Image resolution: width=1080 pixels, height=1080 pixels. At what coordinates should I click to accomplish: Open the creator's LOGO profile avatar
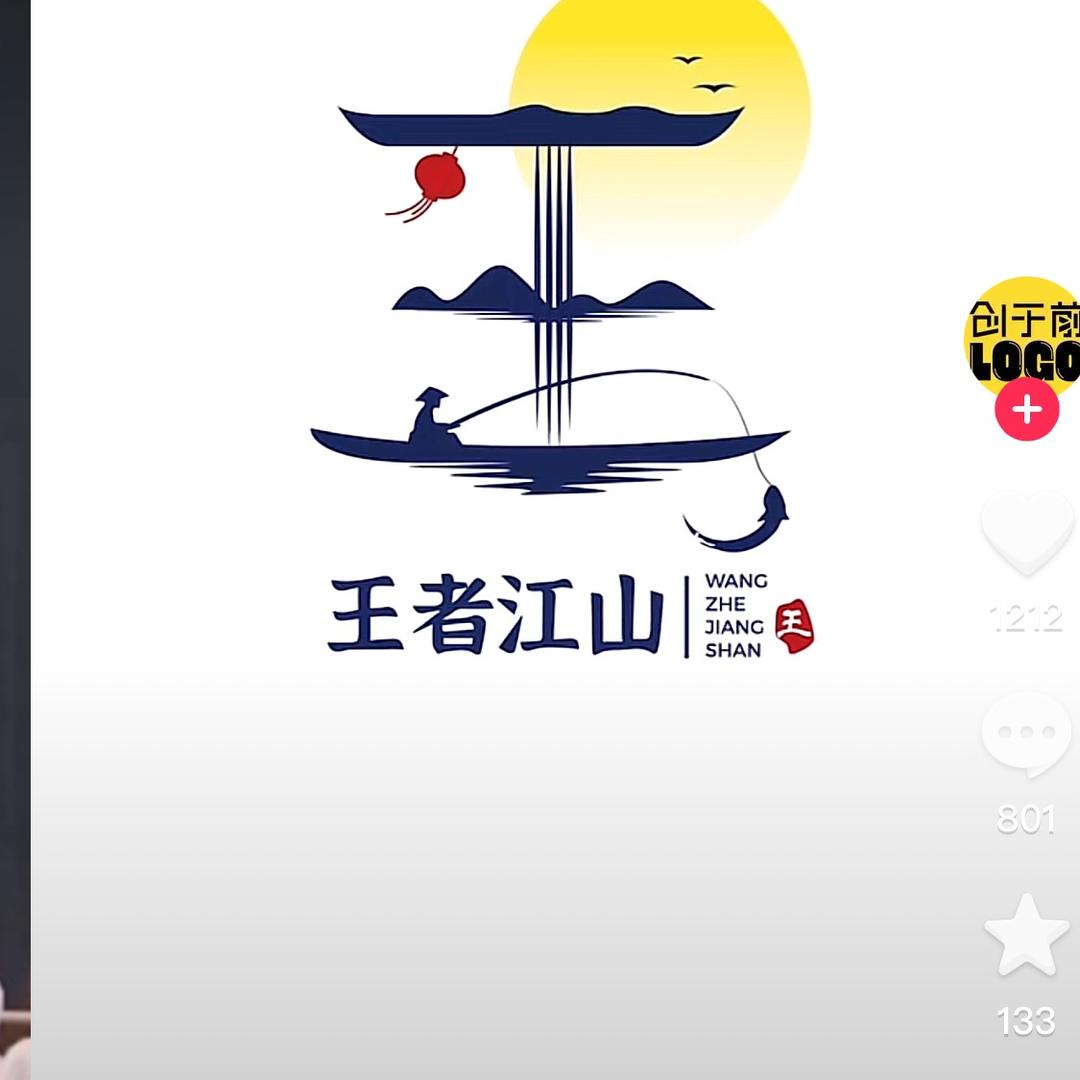click(x=1024, y=333)
